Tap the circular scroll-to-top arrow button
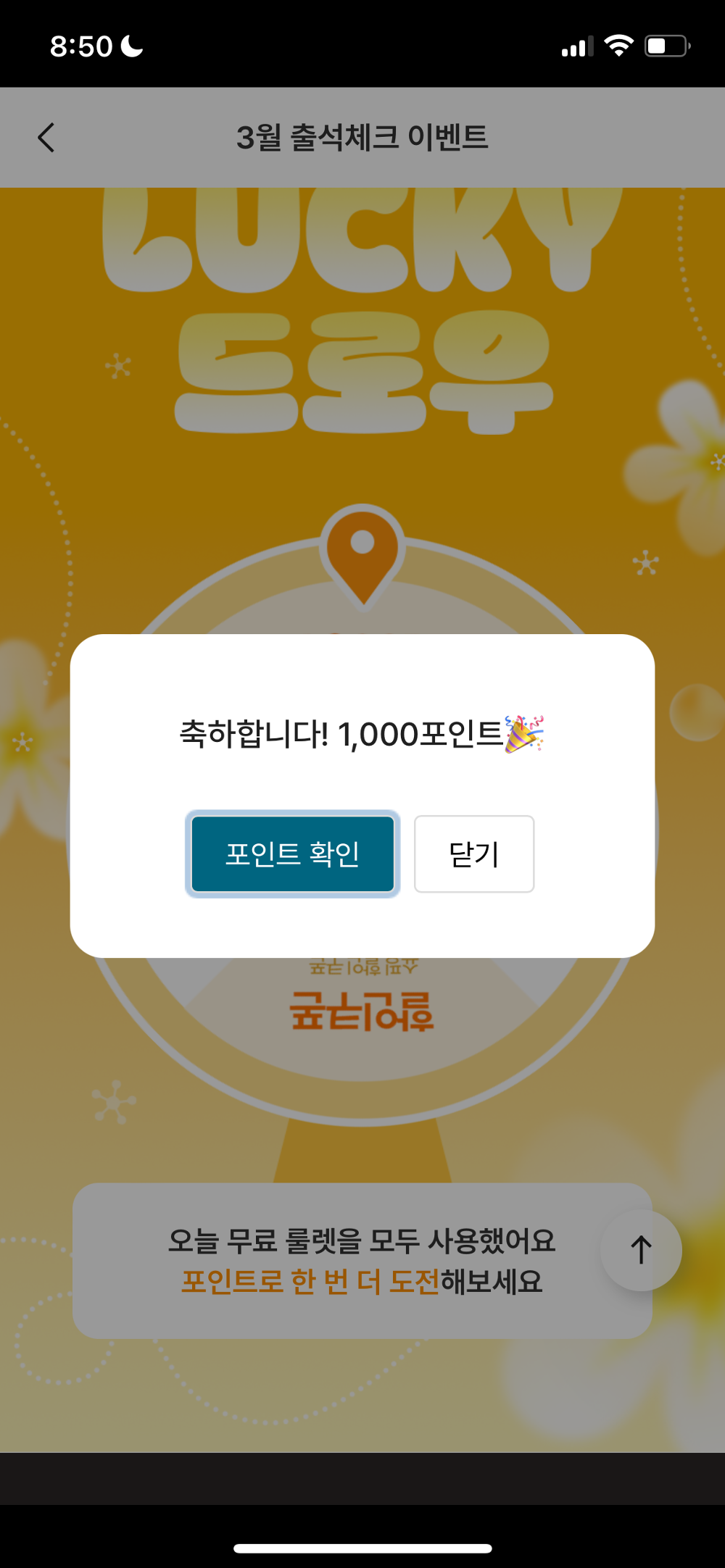 pos(641,1249)
